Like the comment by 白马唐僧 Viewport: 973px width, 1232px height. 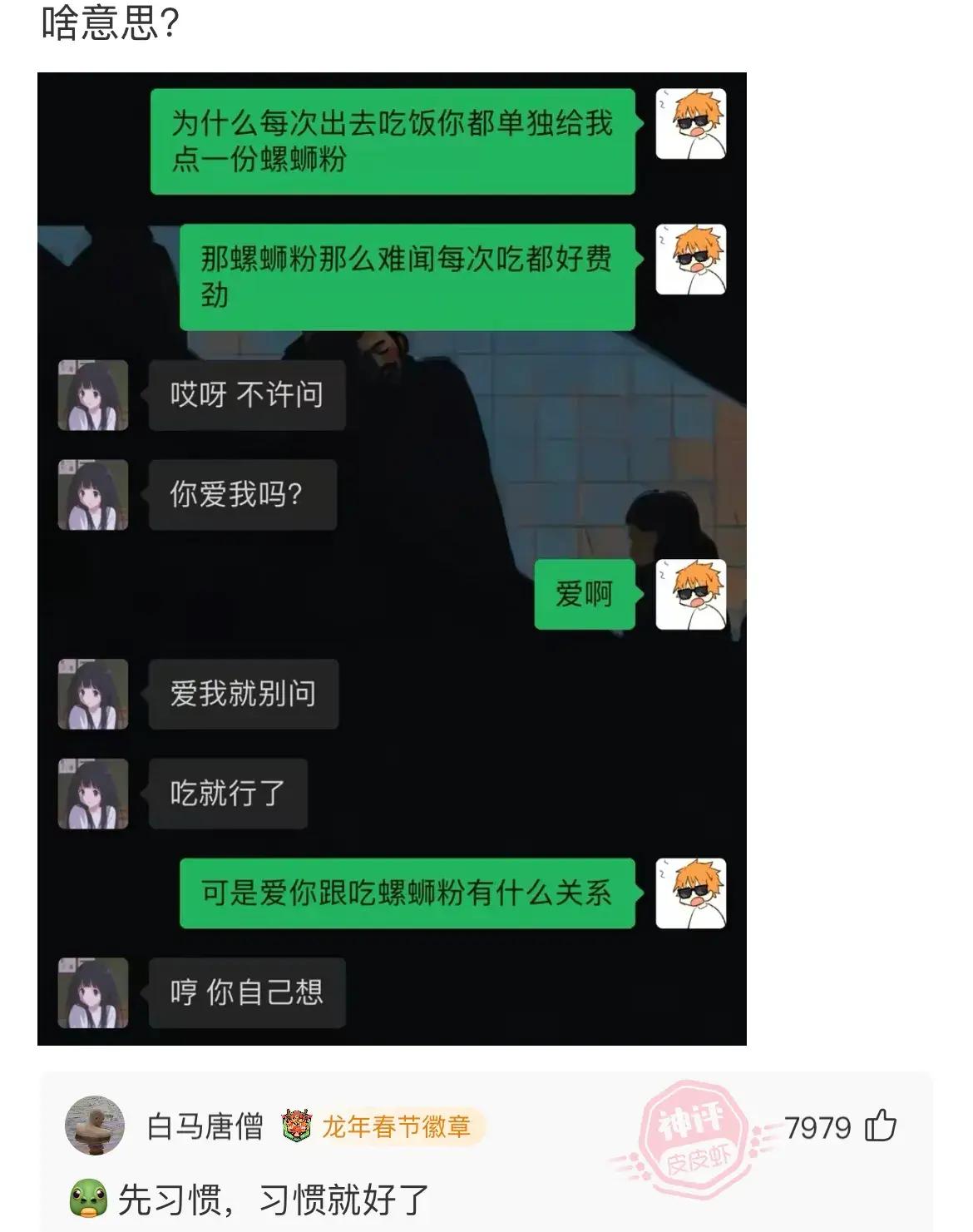click(881, 1126)
